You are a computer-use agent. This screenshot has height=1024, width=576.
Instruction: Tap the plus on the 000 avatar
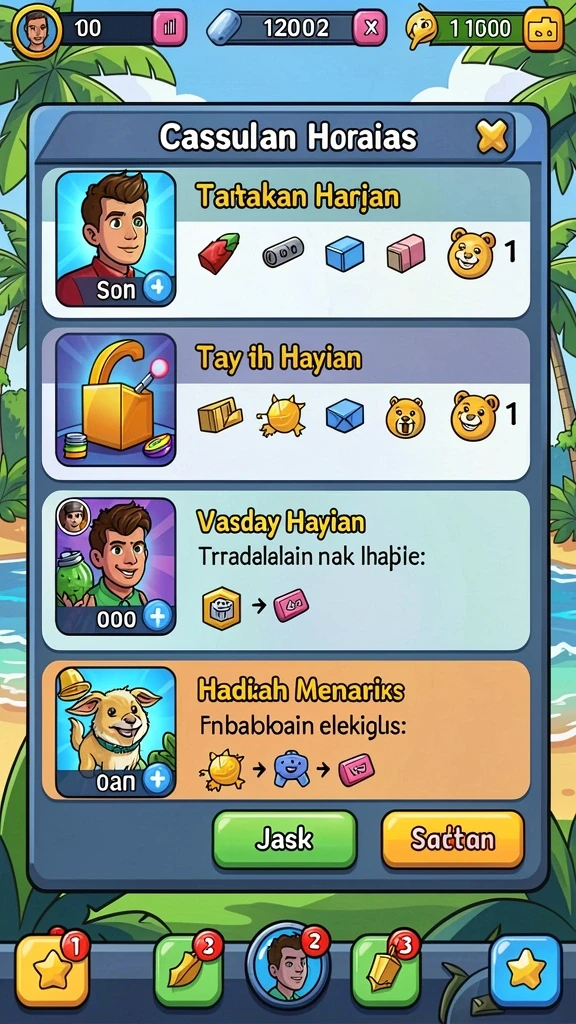157,616
